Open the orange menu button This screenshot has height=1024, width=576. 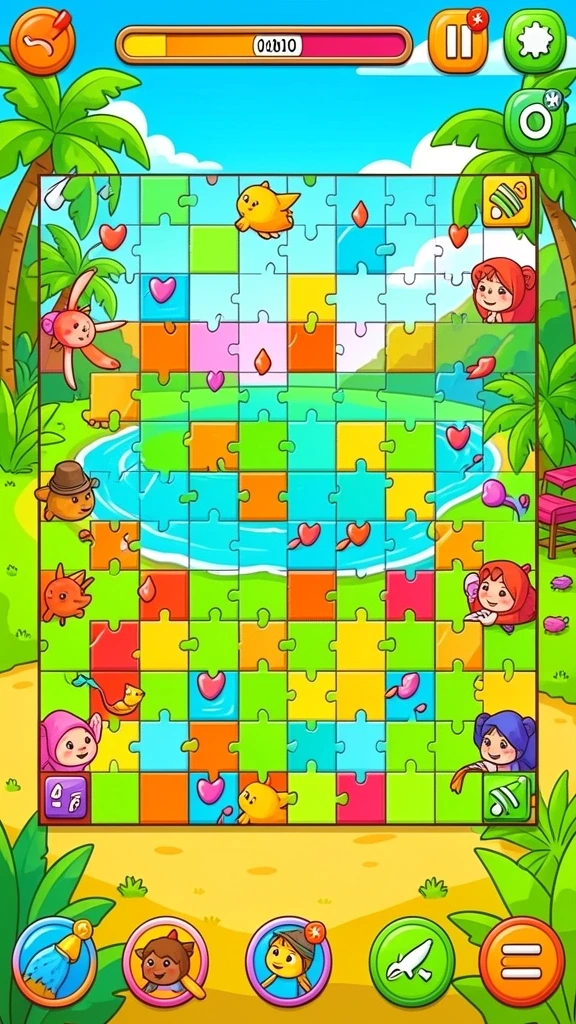pyautogui.click(x=522, y=961)
